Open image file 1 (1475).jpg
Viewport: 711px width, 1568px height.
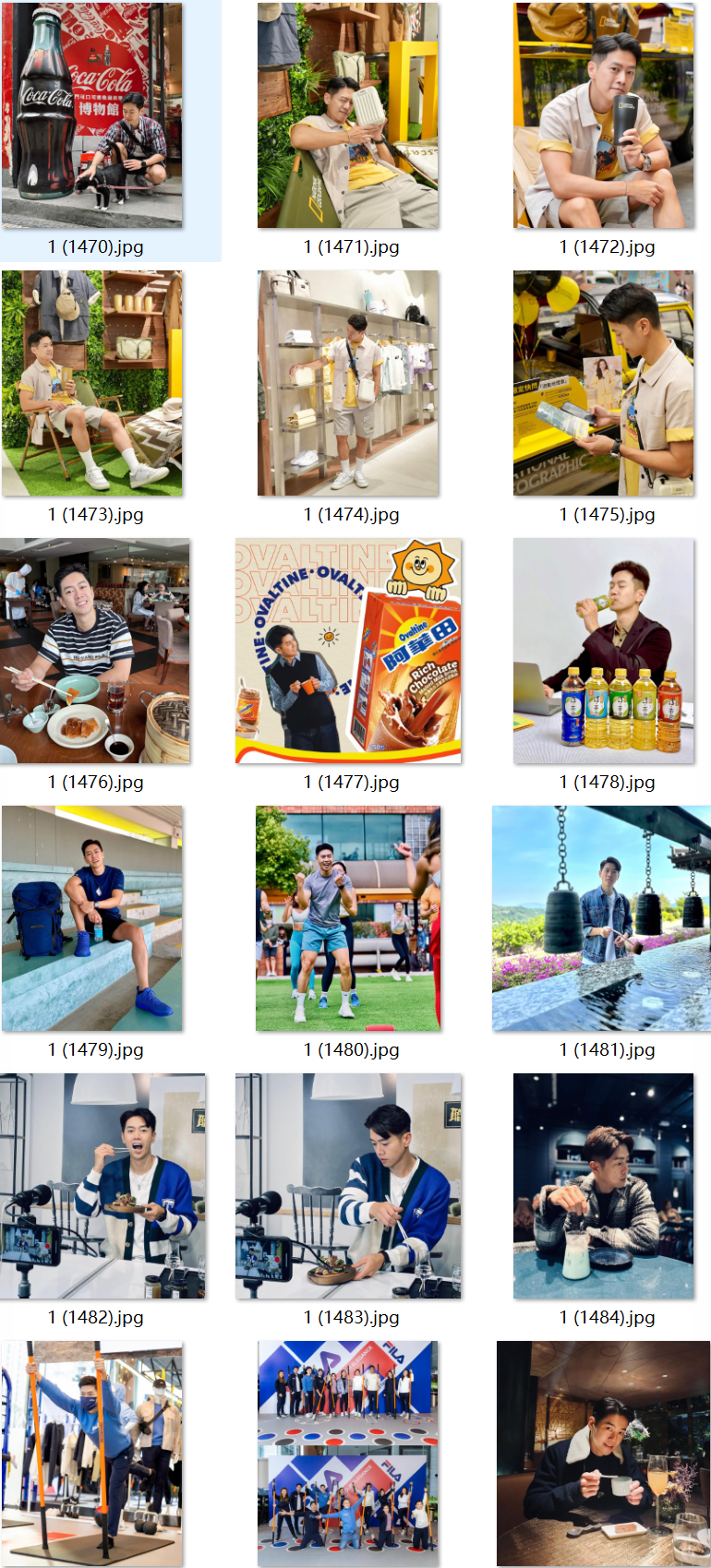pyautogui.click(x=604, y=383)
